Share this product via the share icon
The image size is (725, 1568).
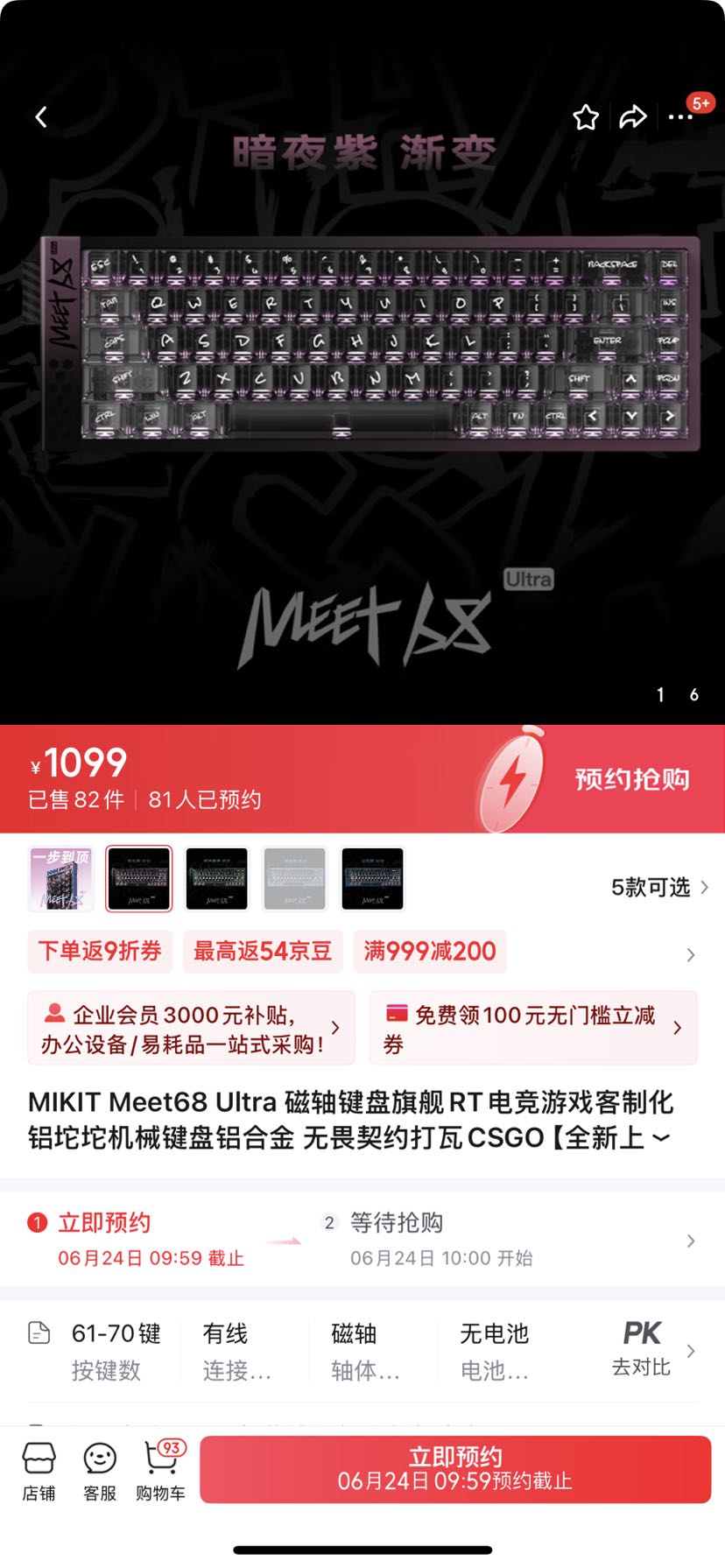[632, 116]
